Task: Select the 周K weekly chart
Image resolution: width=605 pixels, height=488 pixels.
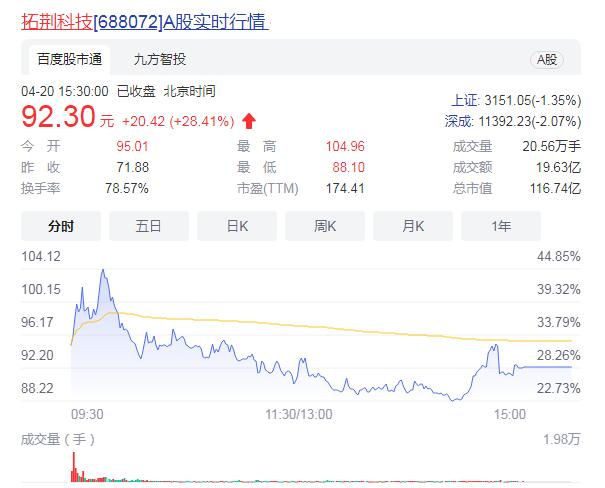Action: pyautogui.click(x=325, y=225)
